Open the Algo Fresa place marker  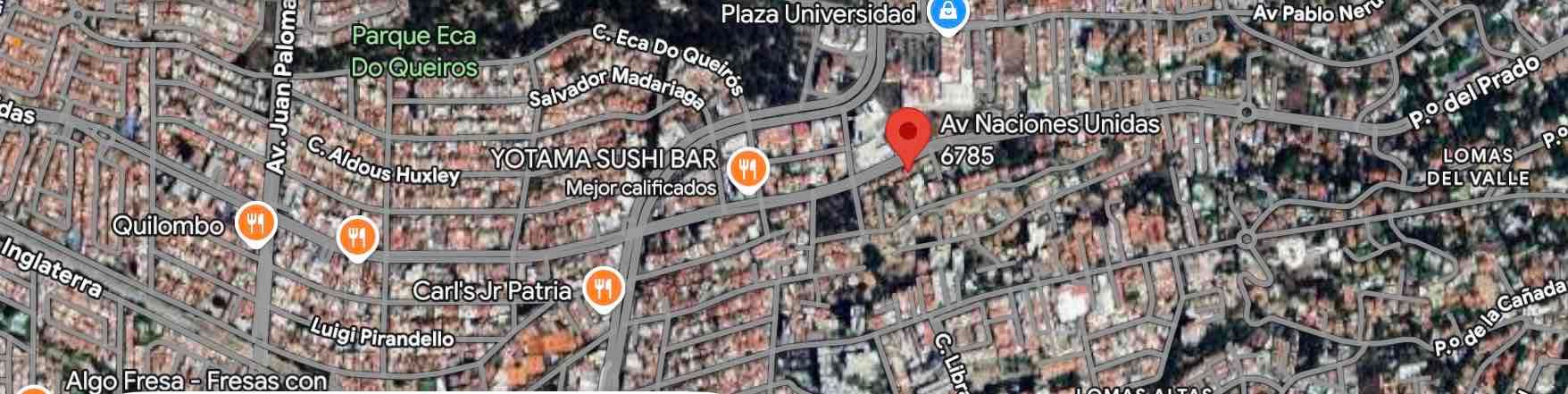pos(34,390)
